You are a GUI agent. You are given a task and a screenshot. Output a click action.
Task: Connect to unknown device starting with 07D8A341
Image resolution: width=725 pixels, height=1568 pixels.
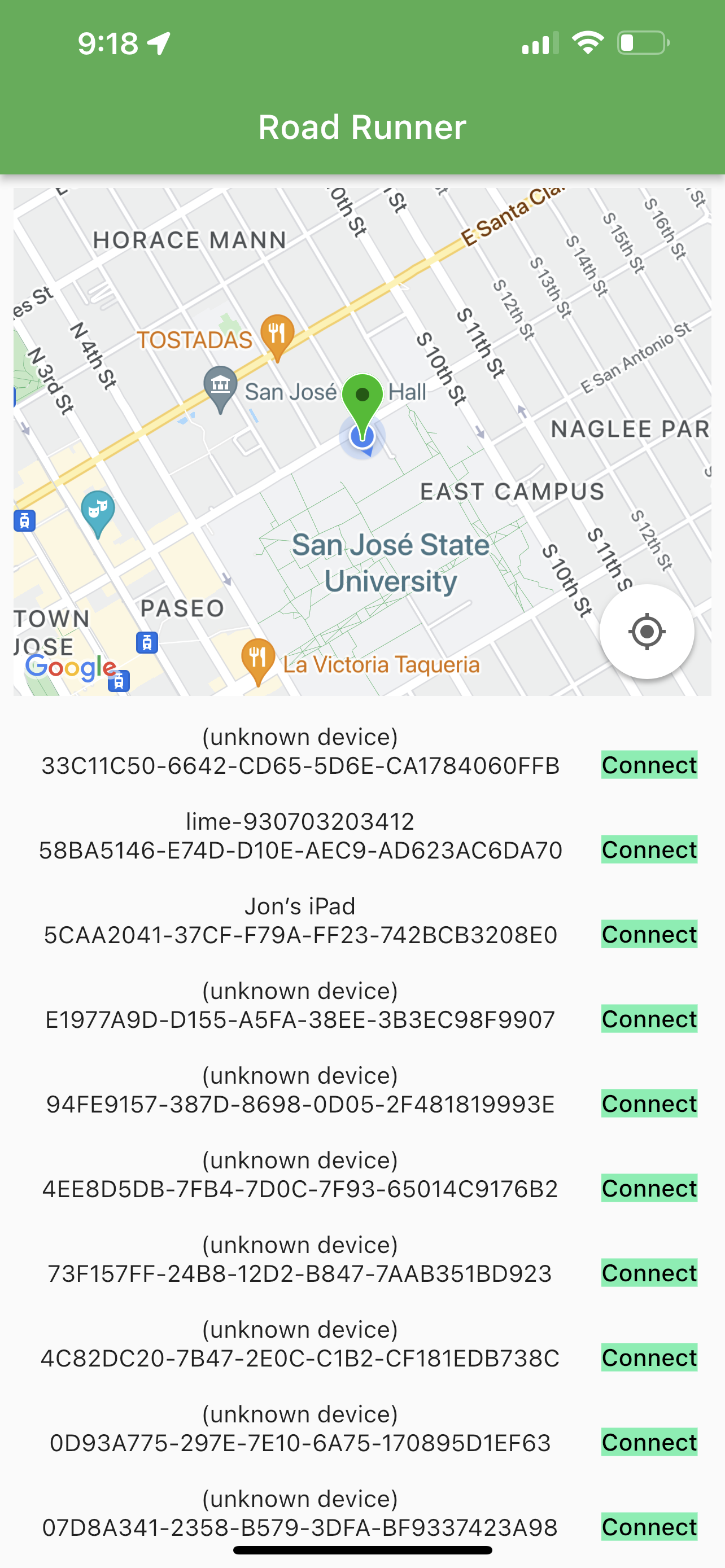pyautogui.click(x=649, y=1526)
